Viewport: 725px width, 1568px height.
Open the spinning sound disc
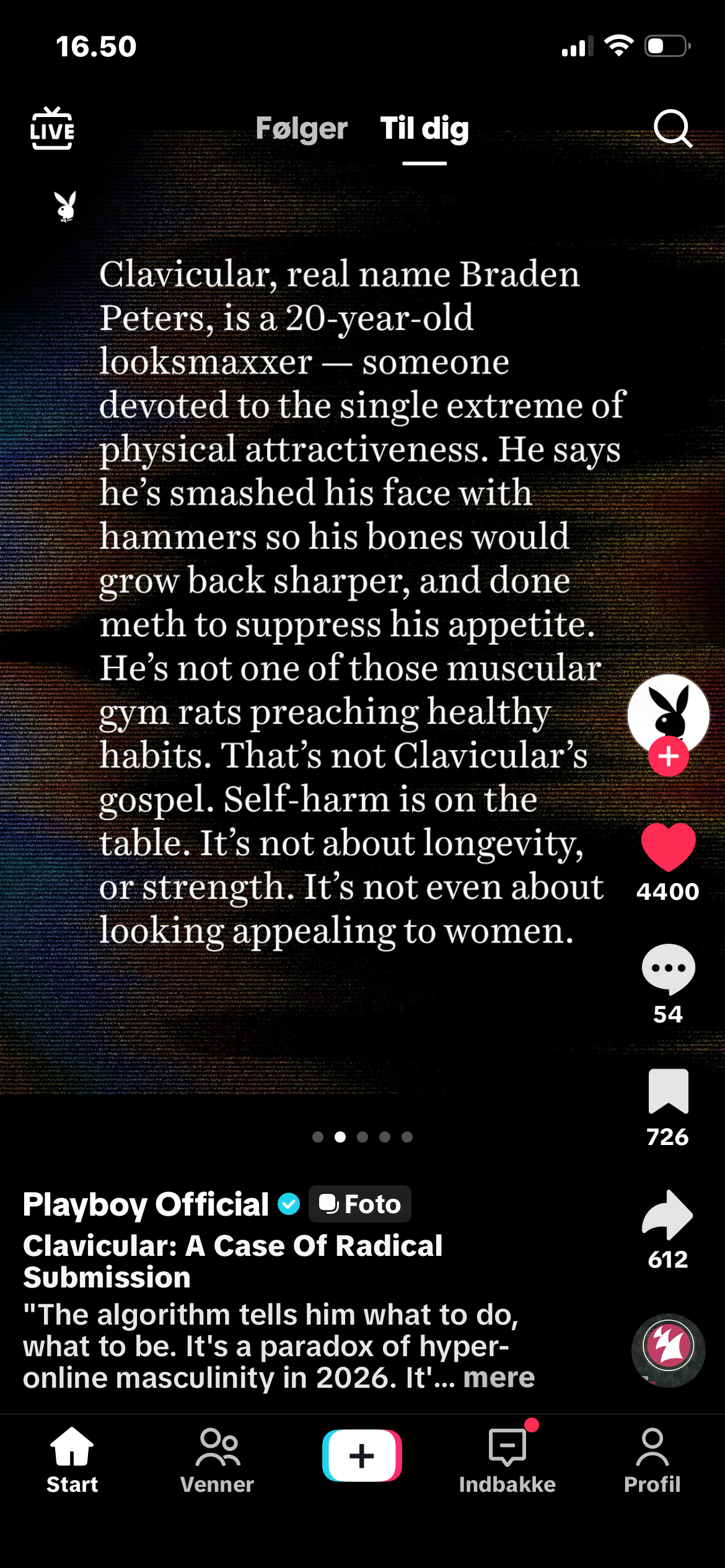[x=668, y=1350]
